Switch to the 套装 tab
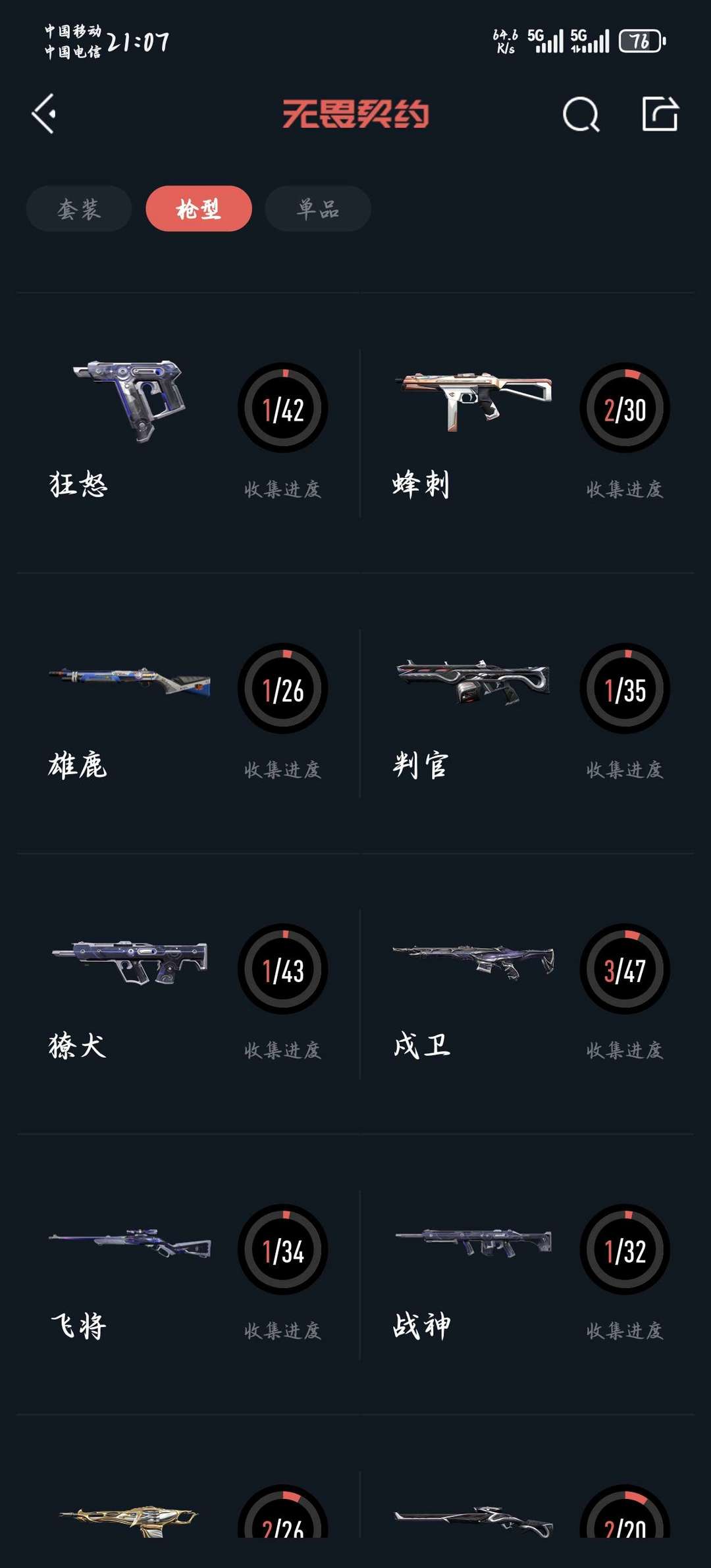 tap(79, 209)
